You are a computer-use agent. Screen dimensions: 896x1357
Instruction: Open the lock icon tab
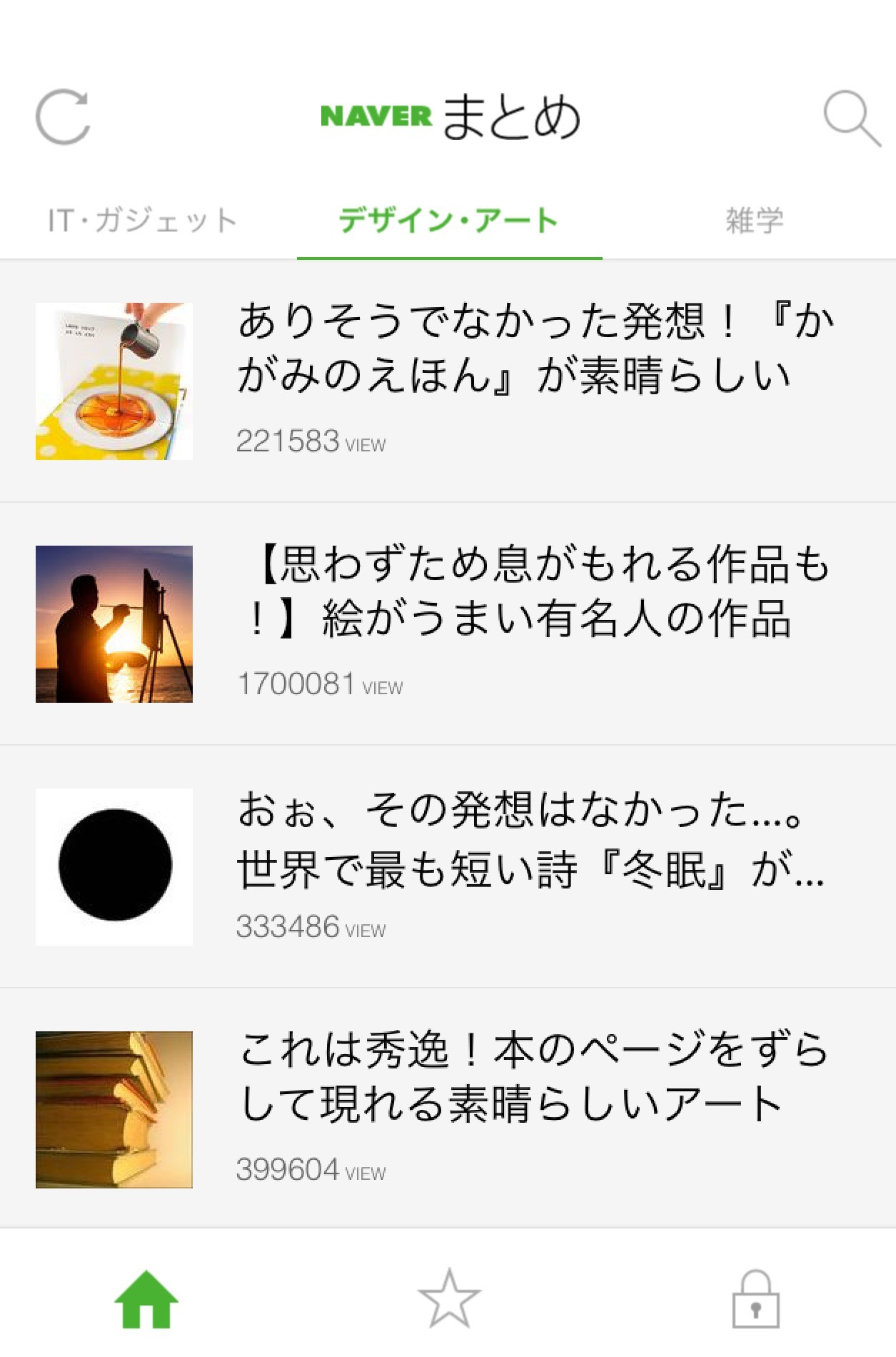tap(755, 1300)
